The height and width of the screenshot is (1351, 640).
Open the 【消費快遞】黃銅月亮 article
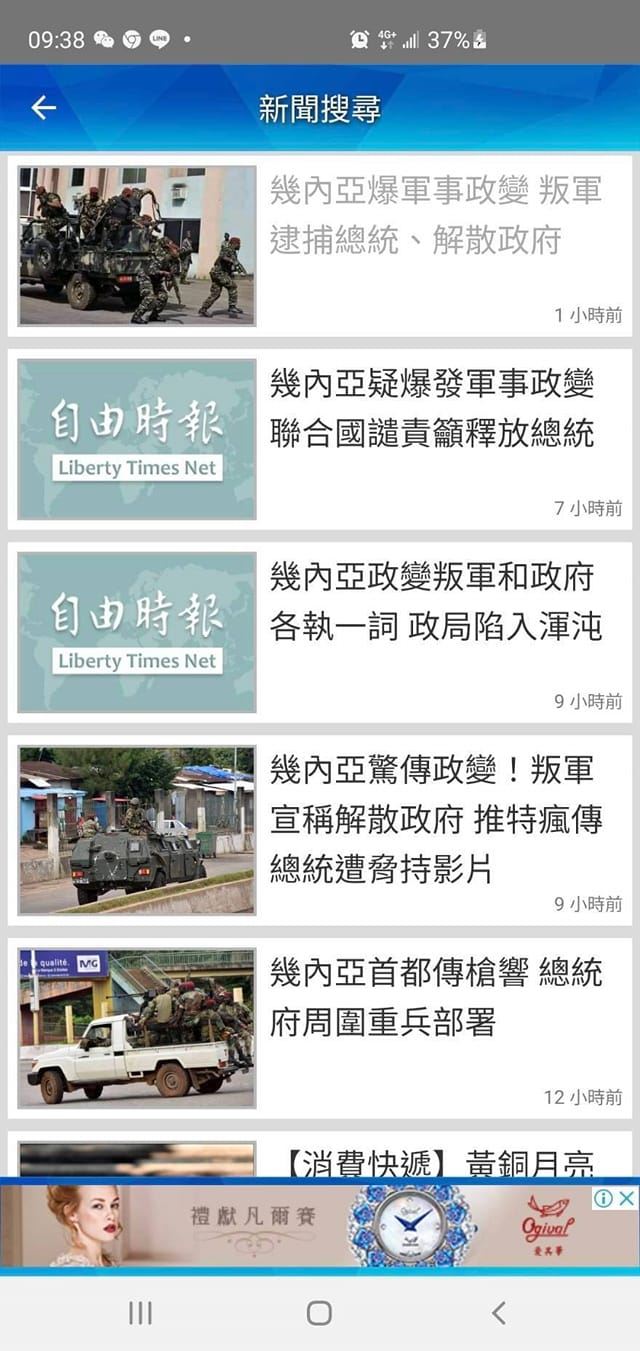tap(435, 1160)
